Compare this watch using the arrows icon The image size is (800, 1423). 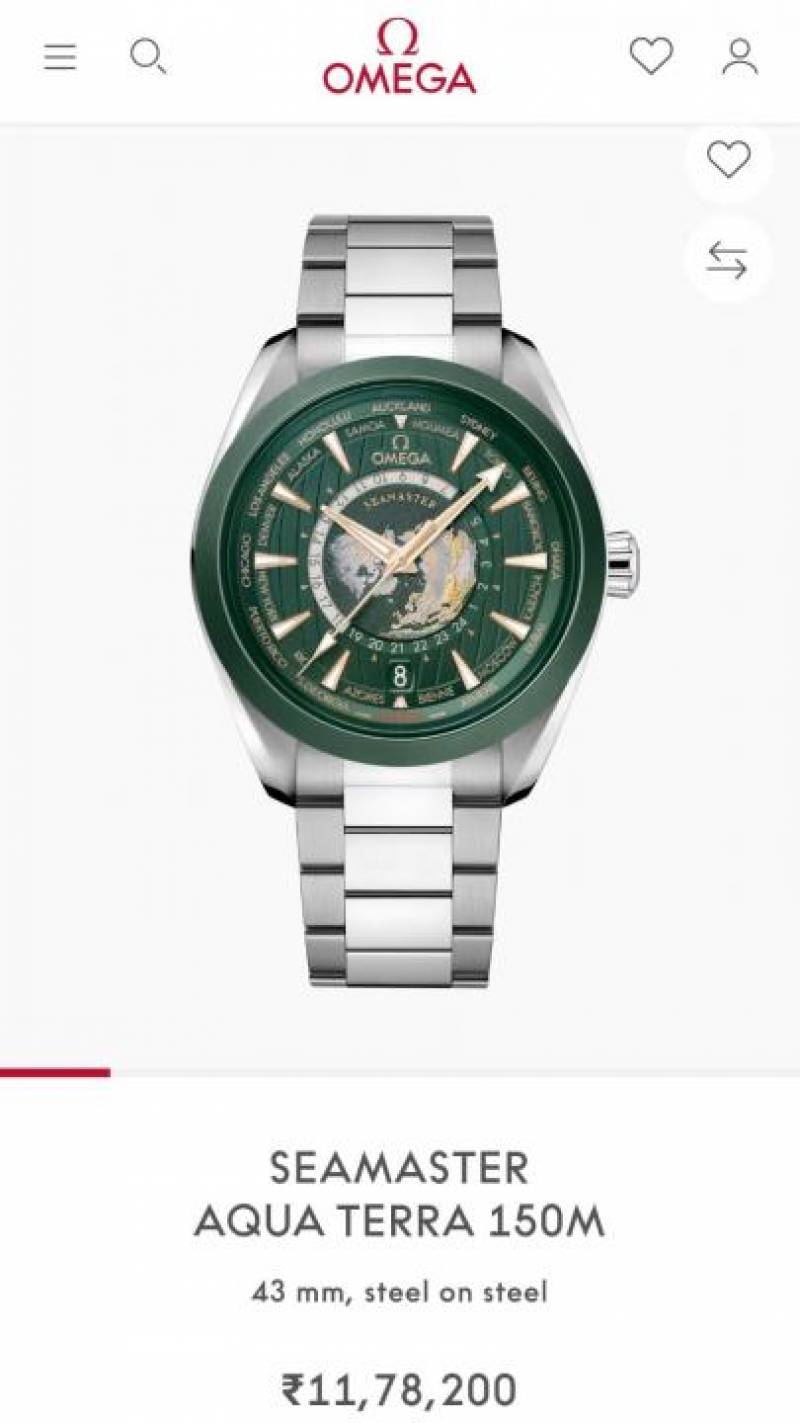[727, 260]
